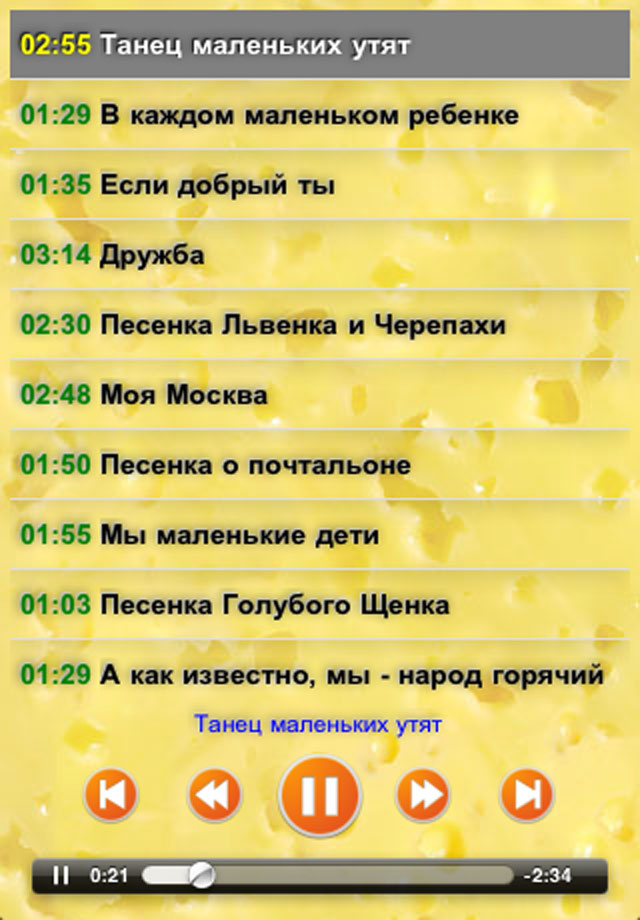Image resolution: width=640 pixels, height=920 pixels.
Task: Pause playback with the large orange button
Action: click(x=320, y=796)
